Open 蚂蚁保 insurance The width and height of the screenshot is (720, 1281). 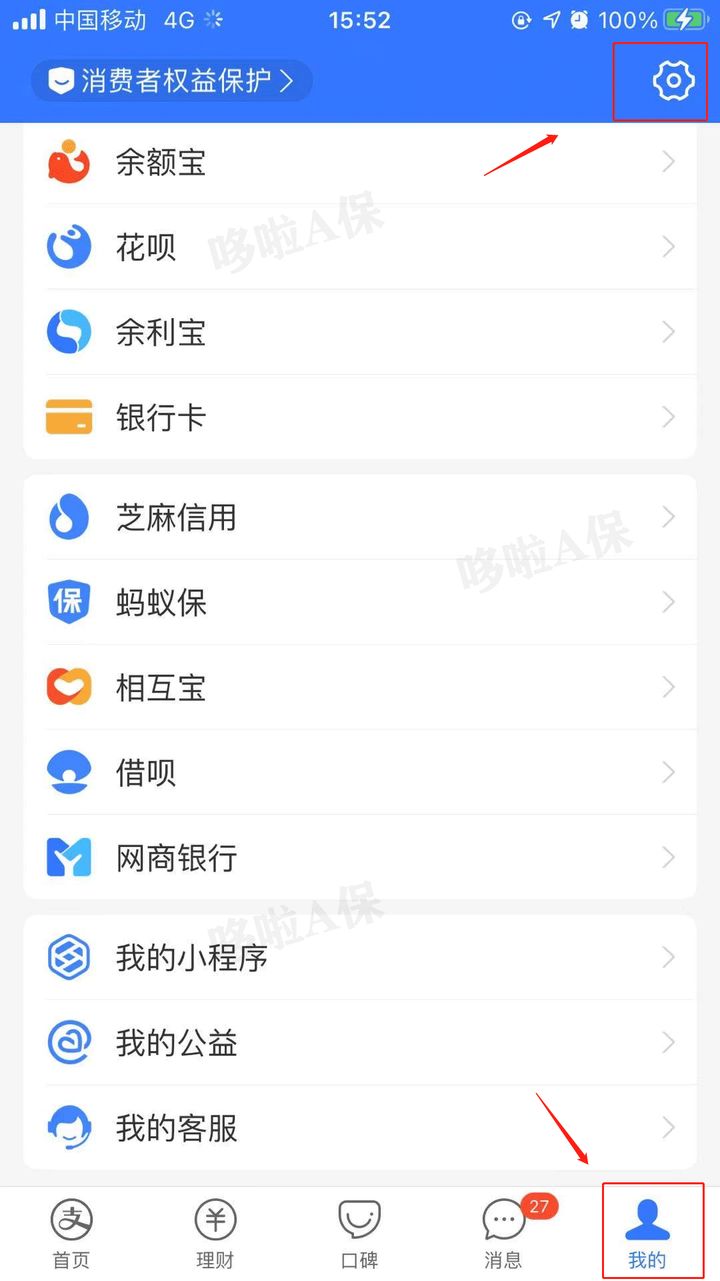click(x=360, y=602)
